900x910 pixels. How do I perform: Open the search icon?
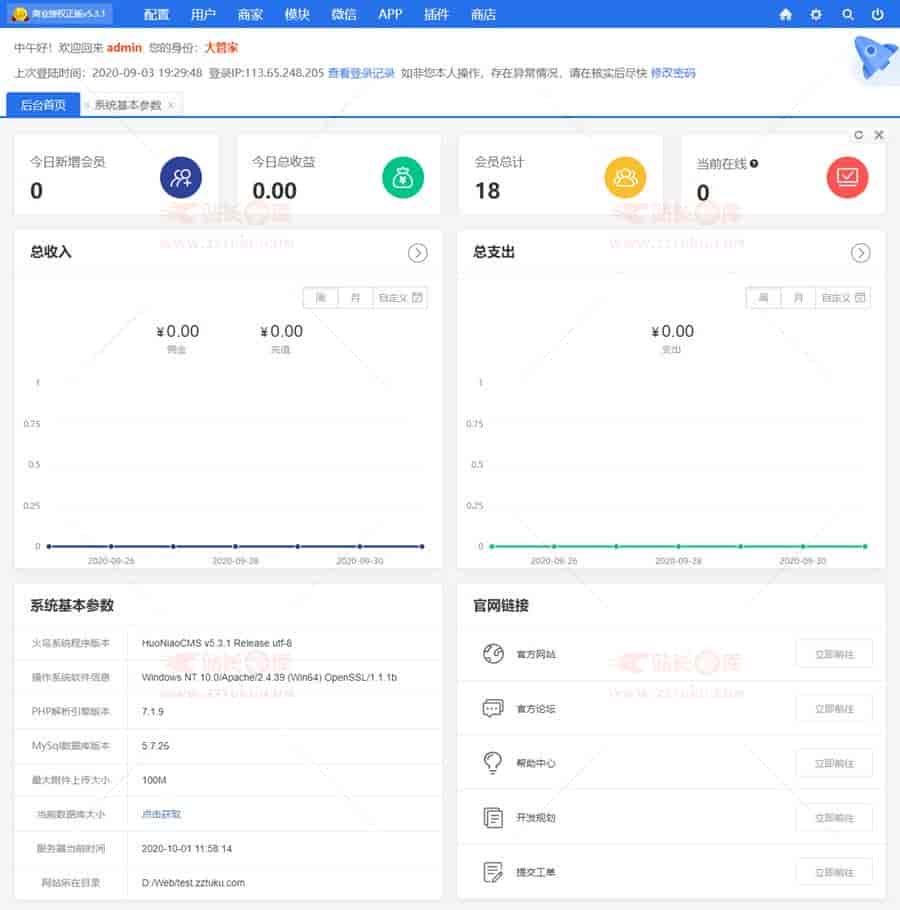pos(847,14)
